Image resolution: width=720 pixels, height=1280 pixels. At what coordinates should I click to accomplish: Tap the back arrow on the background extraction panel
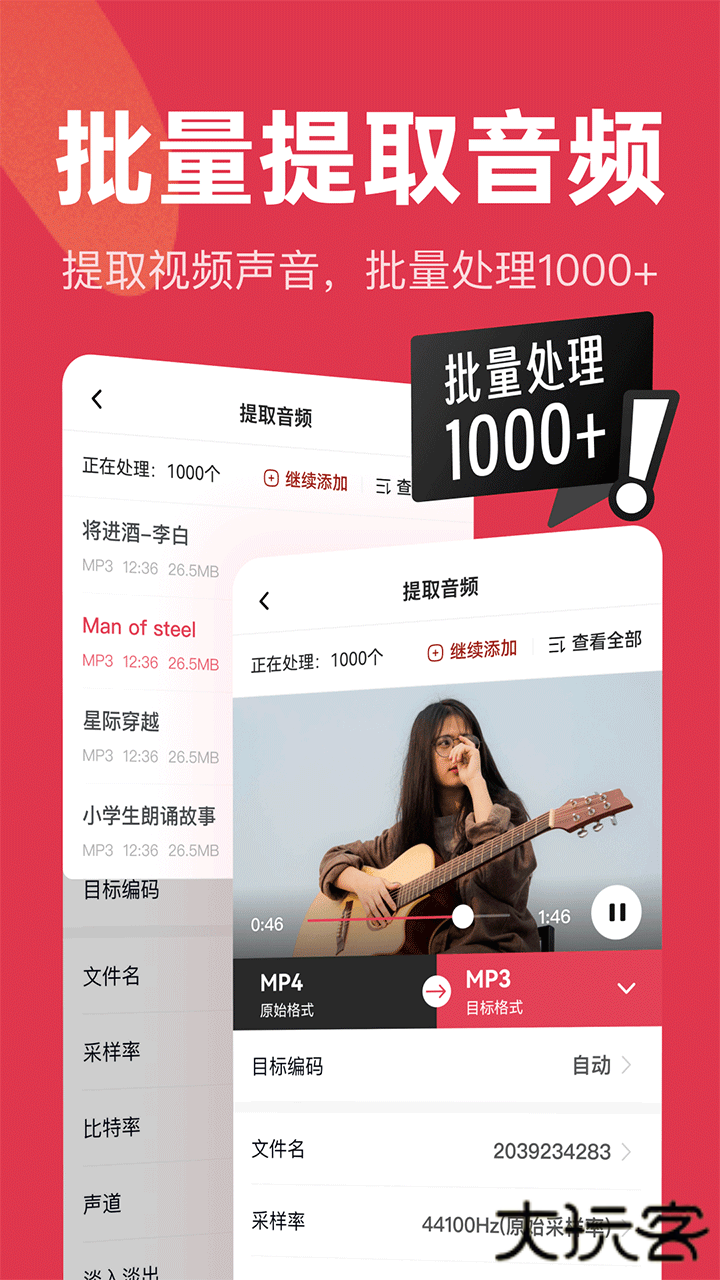click(97, 399)
